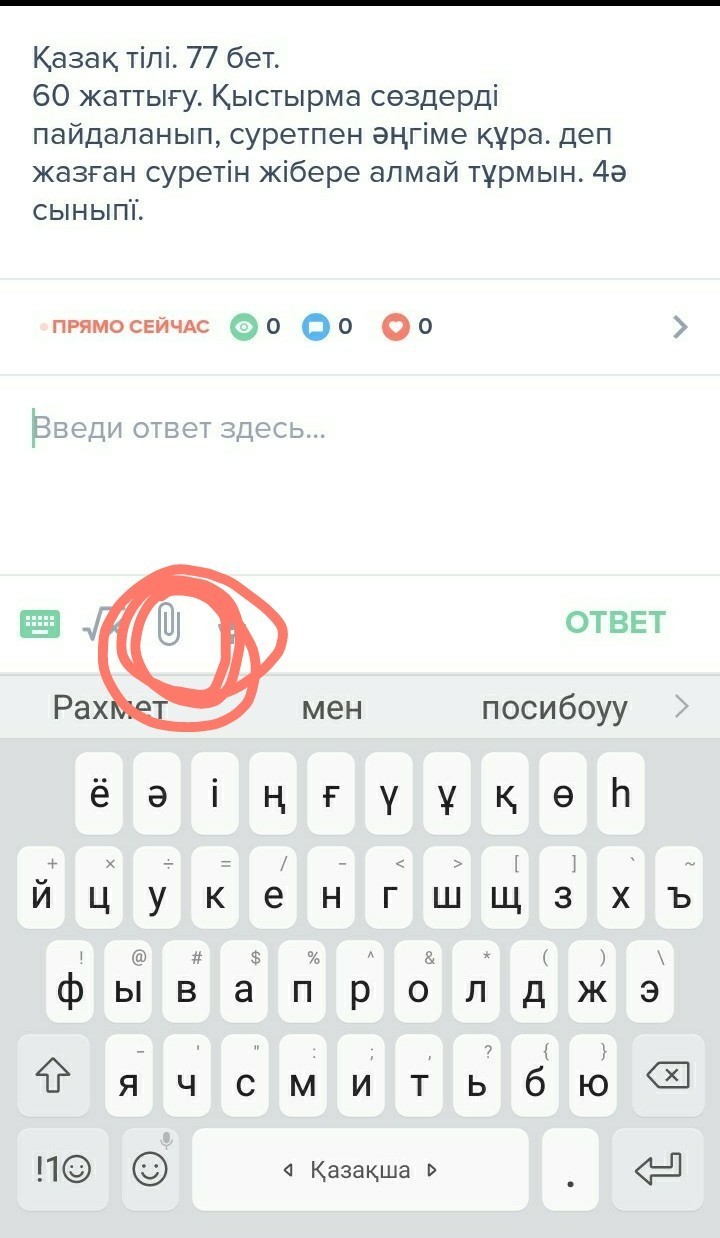The image size is (720, 1238).
Task: Choose the suggestion 'посибоуу'
Action: [554, 708]
